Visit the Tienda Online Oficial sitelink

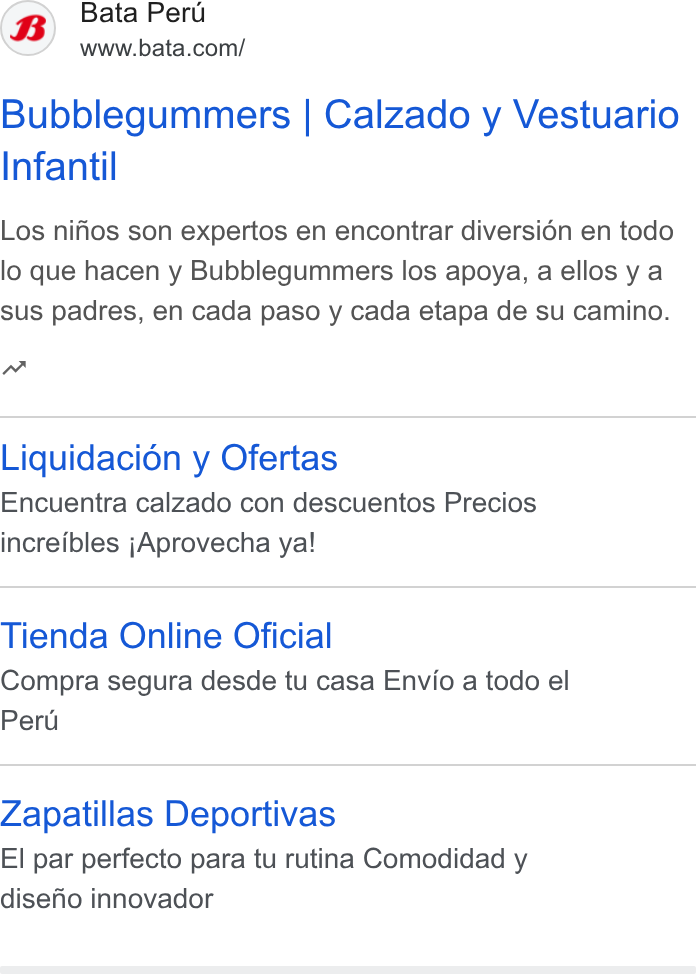(166, 636)
